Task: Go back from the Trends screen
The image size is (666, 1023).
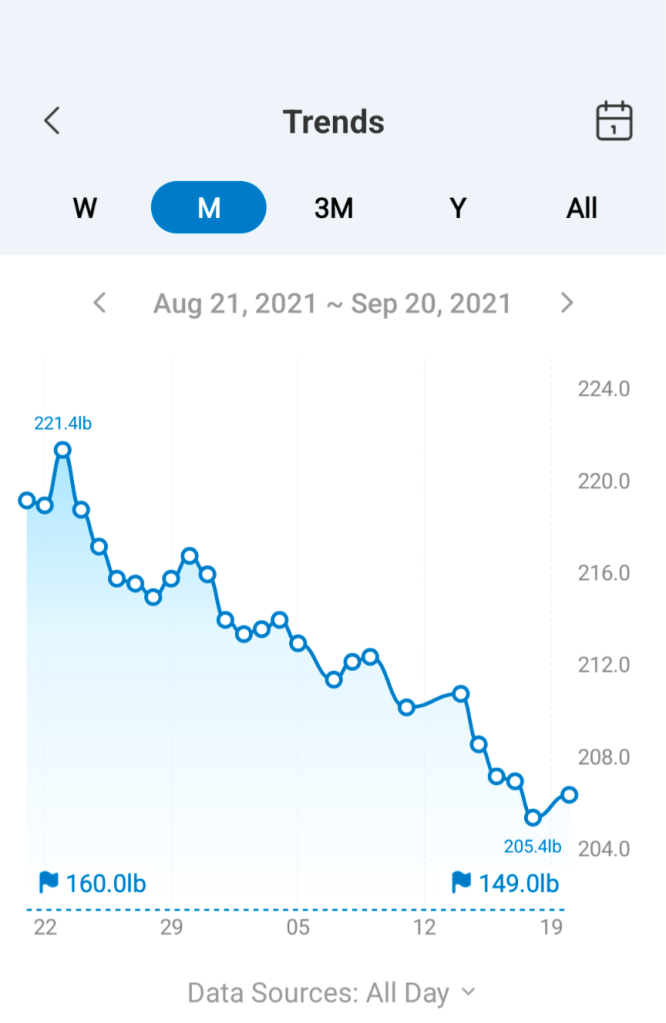Action: click(52, 122)
